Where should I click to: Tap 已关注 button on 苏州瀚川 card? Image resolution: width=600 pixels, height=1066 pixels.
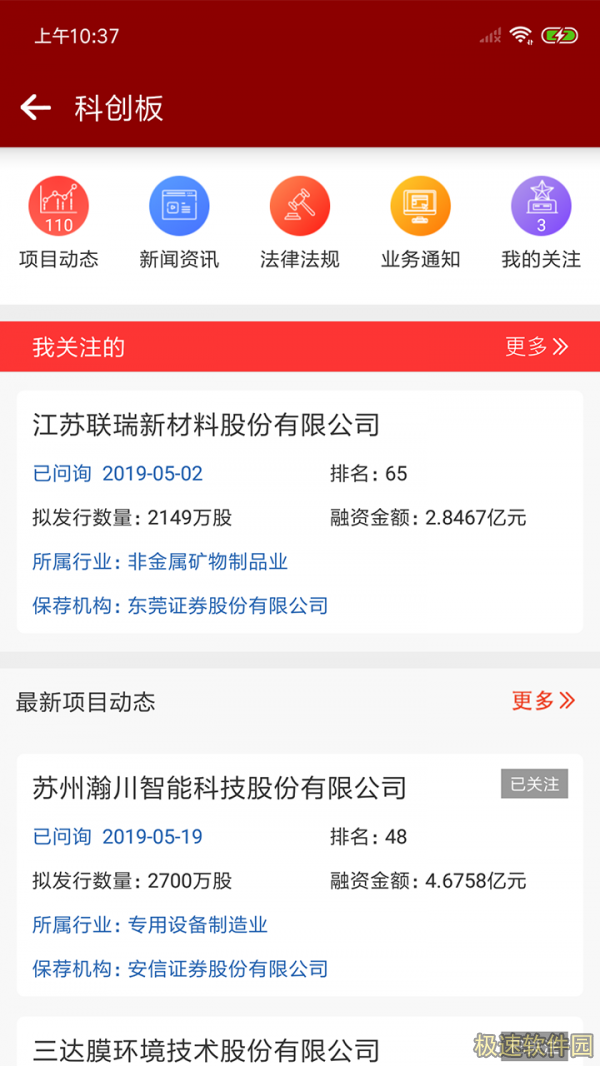click(x=535, y=785)
